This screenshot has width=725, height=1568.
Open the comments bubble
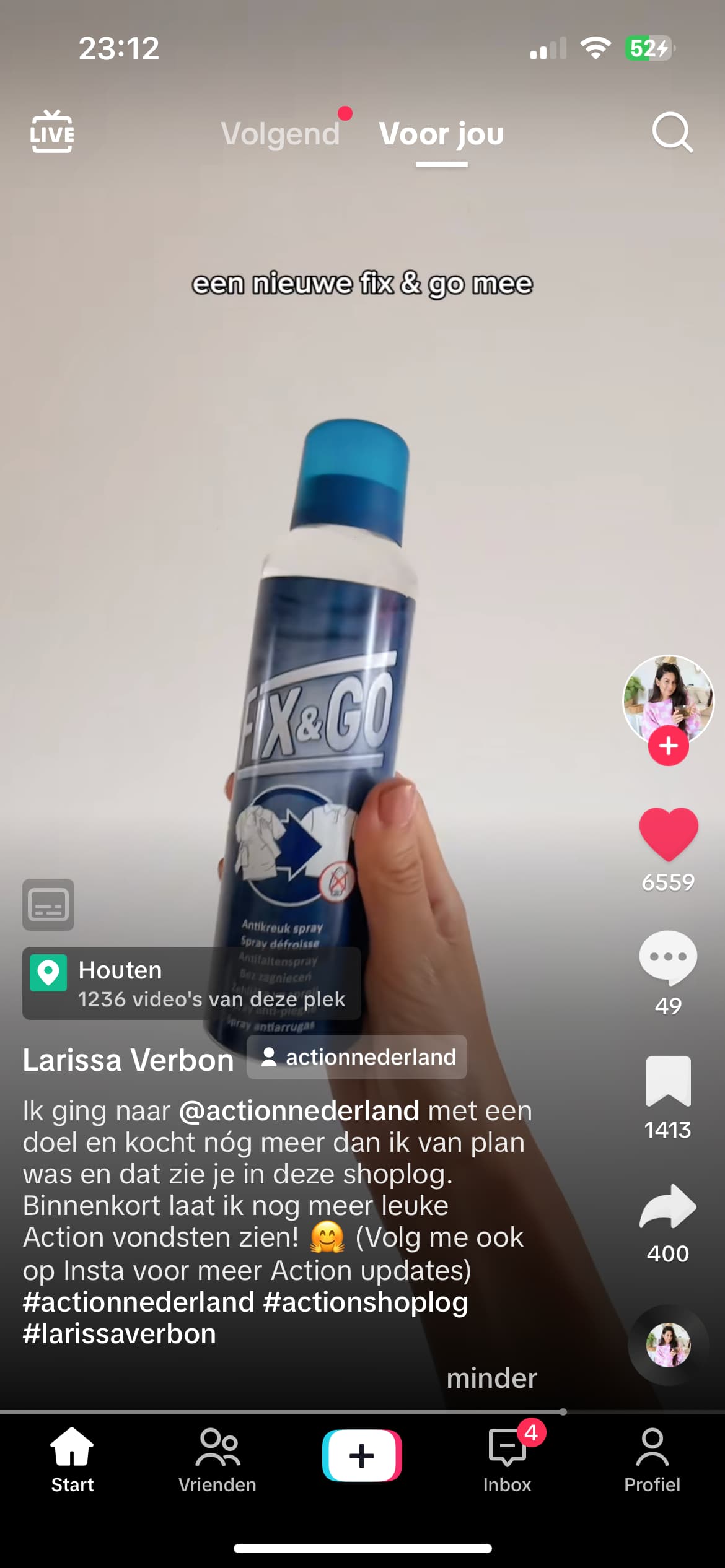(668, 957)
